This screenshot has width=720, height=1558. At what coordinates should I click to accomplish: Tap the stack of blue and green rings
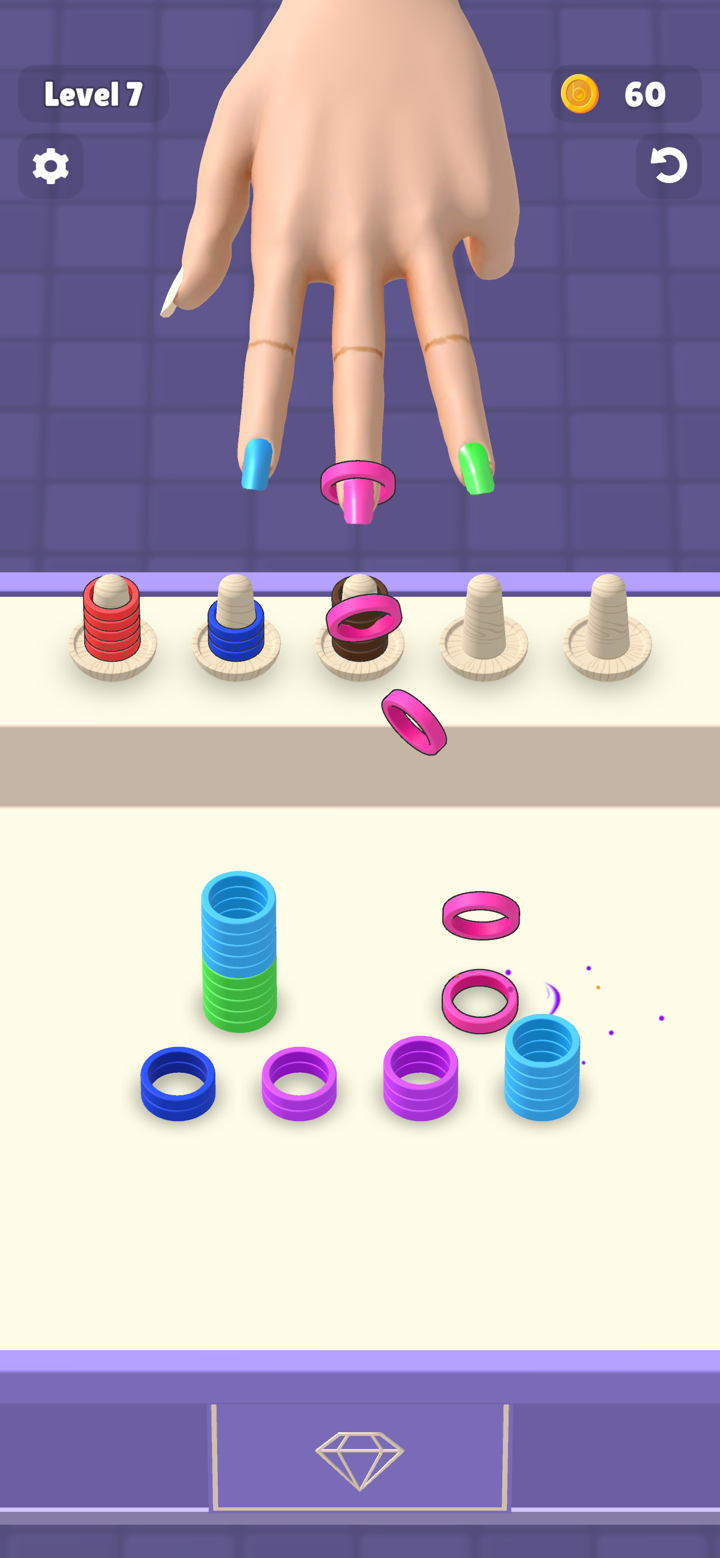pos(237,950)
